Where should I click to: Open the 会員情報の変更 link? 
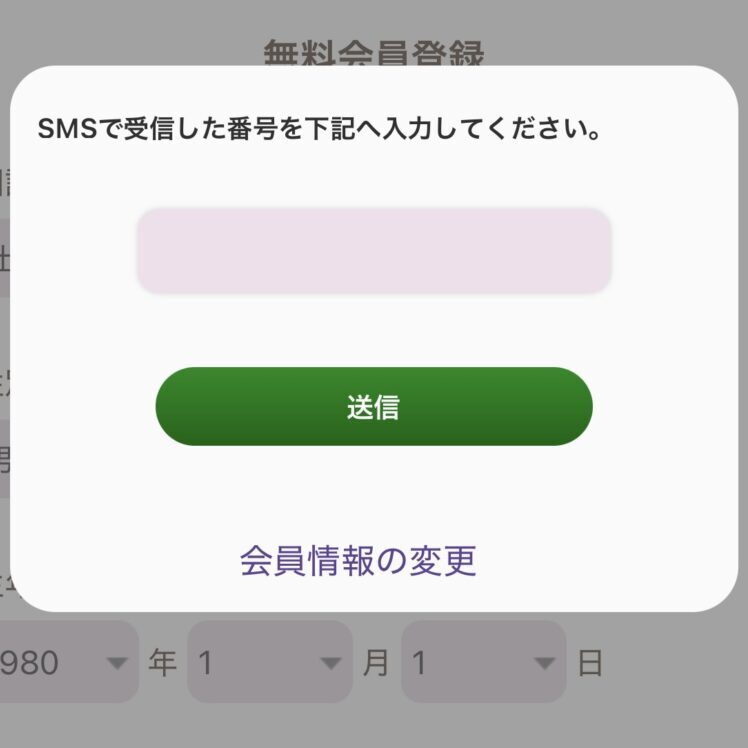pyautogui.click(x=358, y=561)
